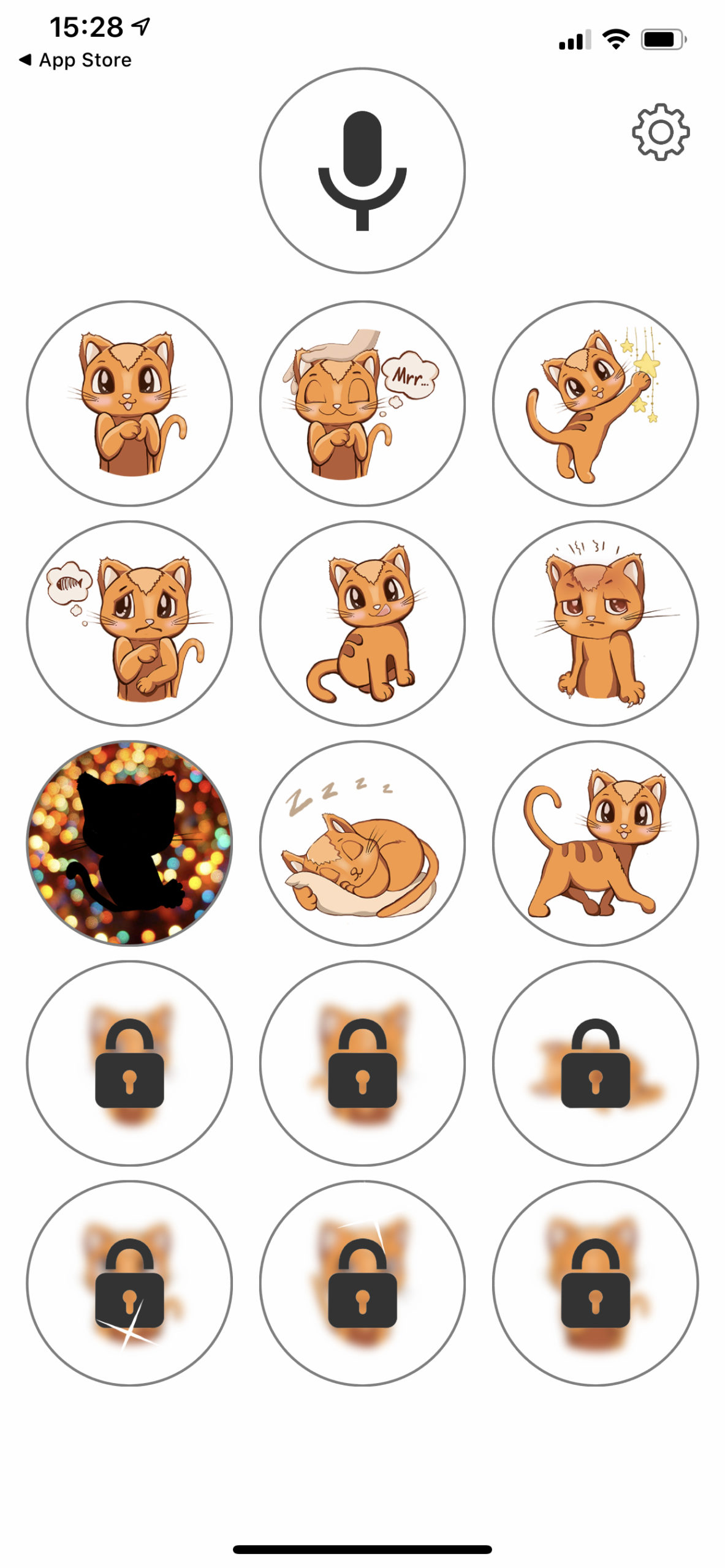This screenshot has width=725, height=1568.
Task: Play the sleeping cat with Zzz
Action: pyautogui.click(x=362, y=843)
